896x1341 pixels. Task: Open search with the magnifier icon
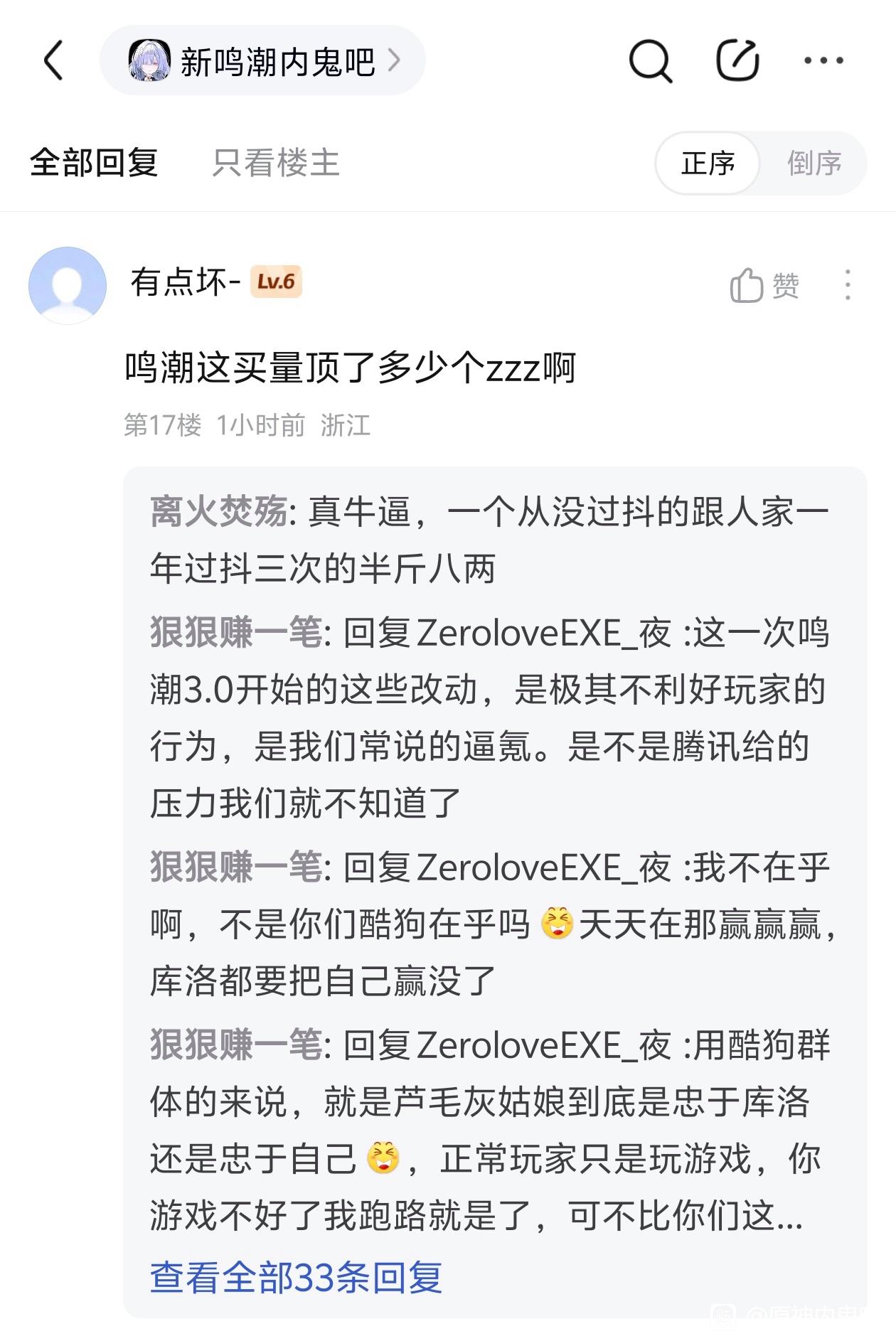[x=650, y=61]
